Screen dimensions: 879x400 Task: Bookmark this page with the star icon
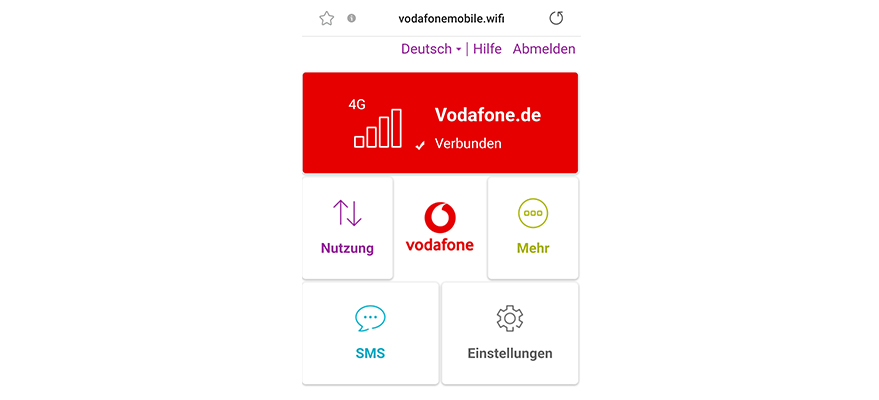coord(326,18)
